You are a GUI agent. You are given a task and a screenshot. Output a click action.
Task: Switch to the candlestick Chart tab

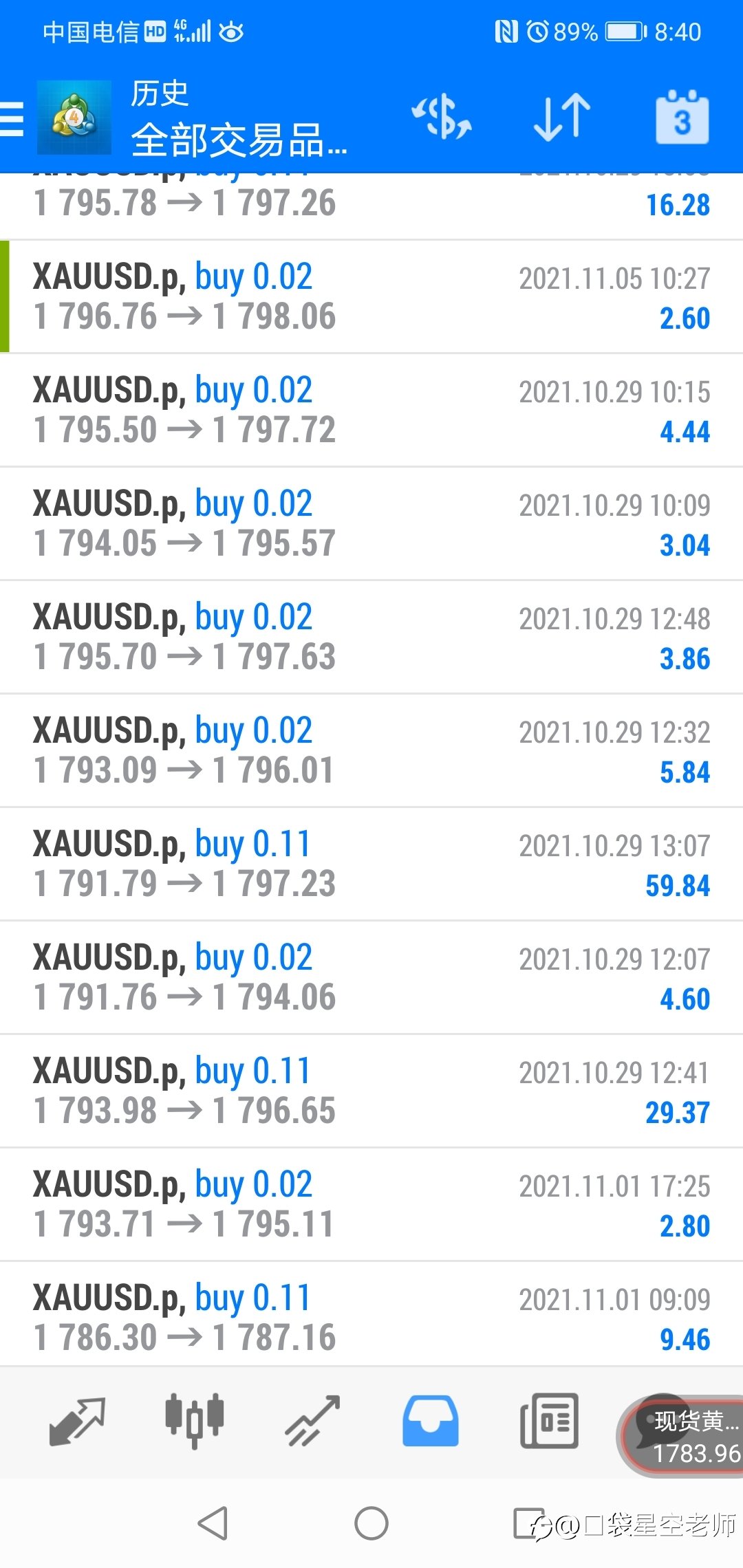coord(195,1421)
